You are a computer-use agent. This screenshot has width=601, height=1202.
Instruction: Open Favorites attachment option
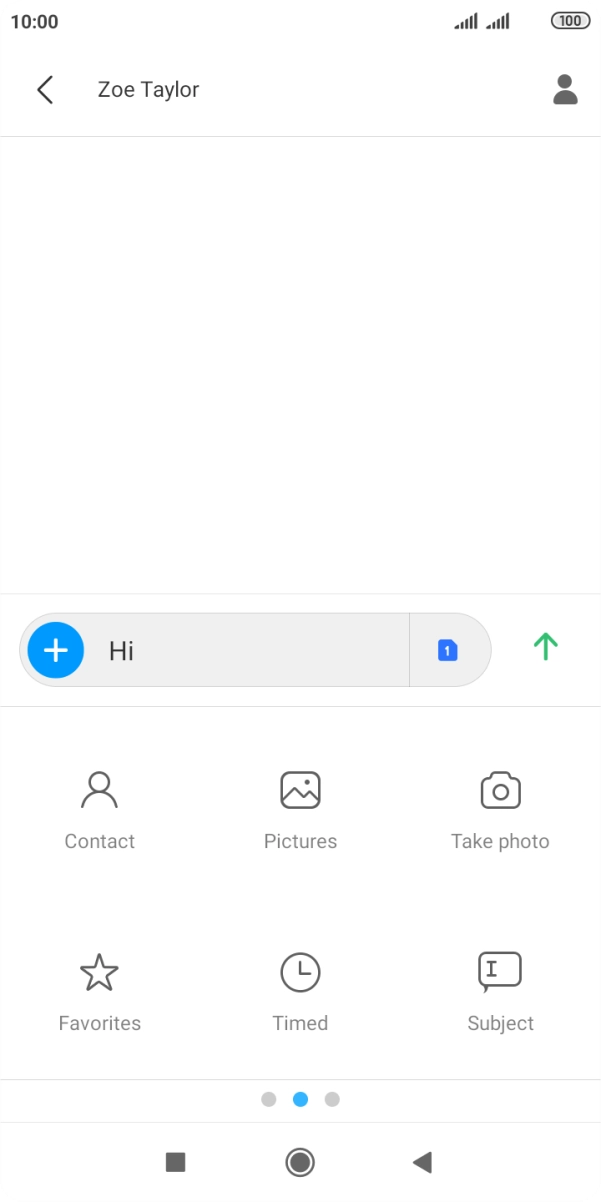pos(100,992)
